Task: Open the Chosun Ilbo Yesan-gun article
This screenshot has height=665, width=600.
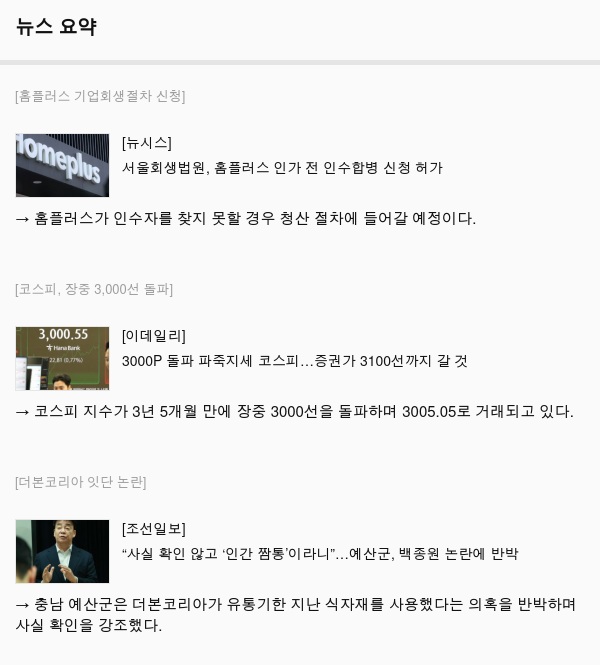Action: click(320, 554)
